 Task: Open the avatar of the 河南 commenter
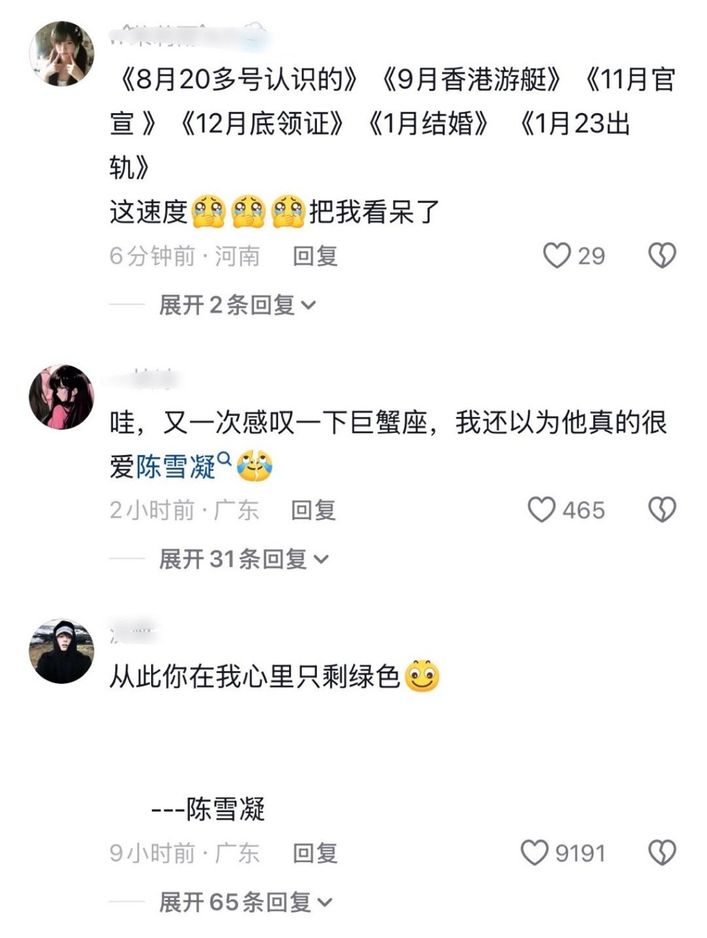pos(61,53)
